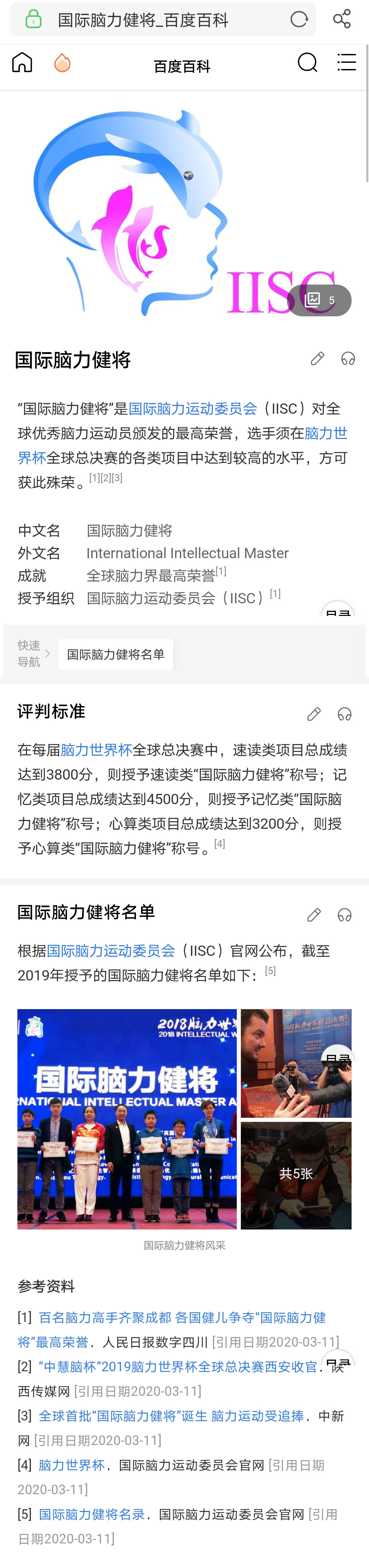Open the 脑力世界杯 link in 评判标准

[x=96, y=750]
